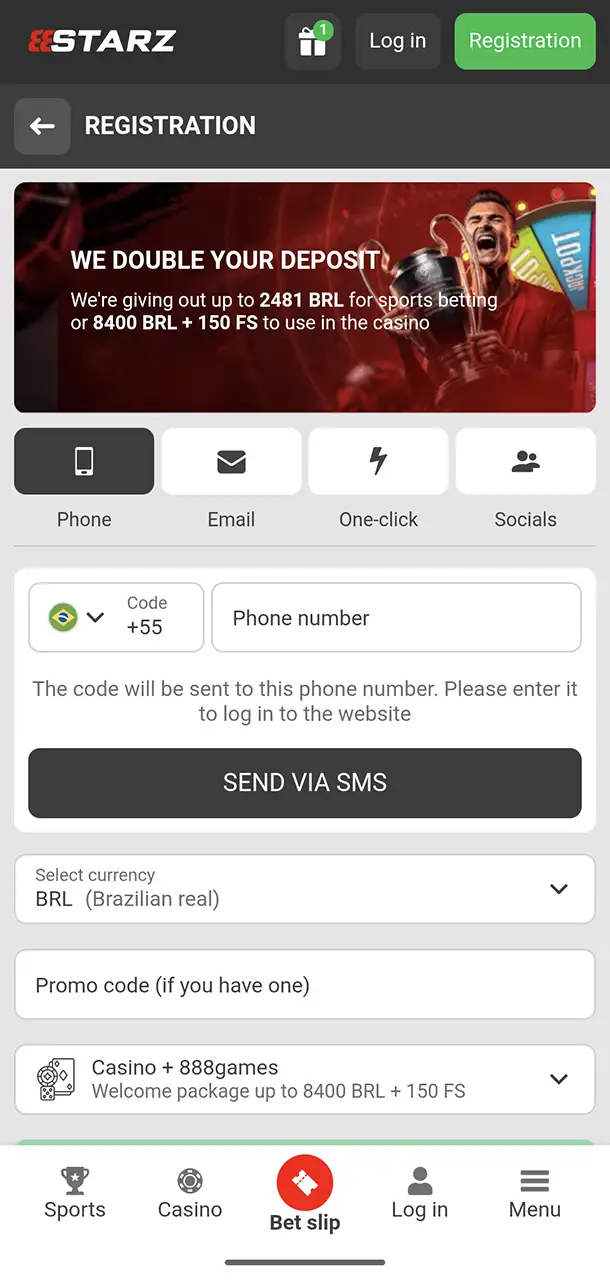Switch to Socials registration
Screen dimensions: 610x1280
(x=525, y=461)
